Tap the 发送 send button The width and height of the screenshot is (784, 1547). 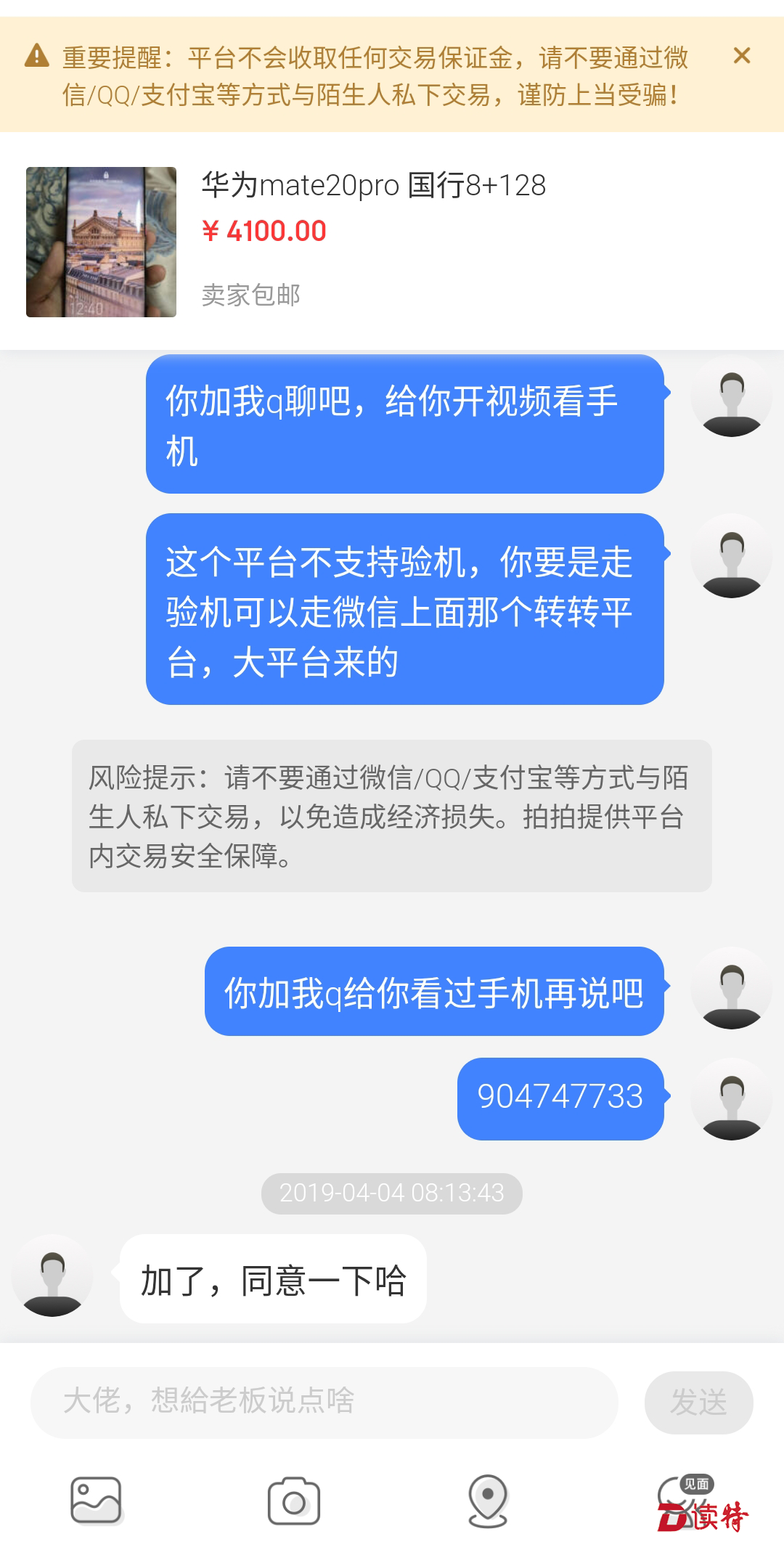[698, 1402]
